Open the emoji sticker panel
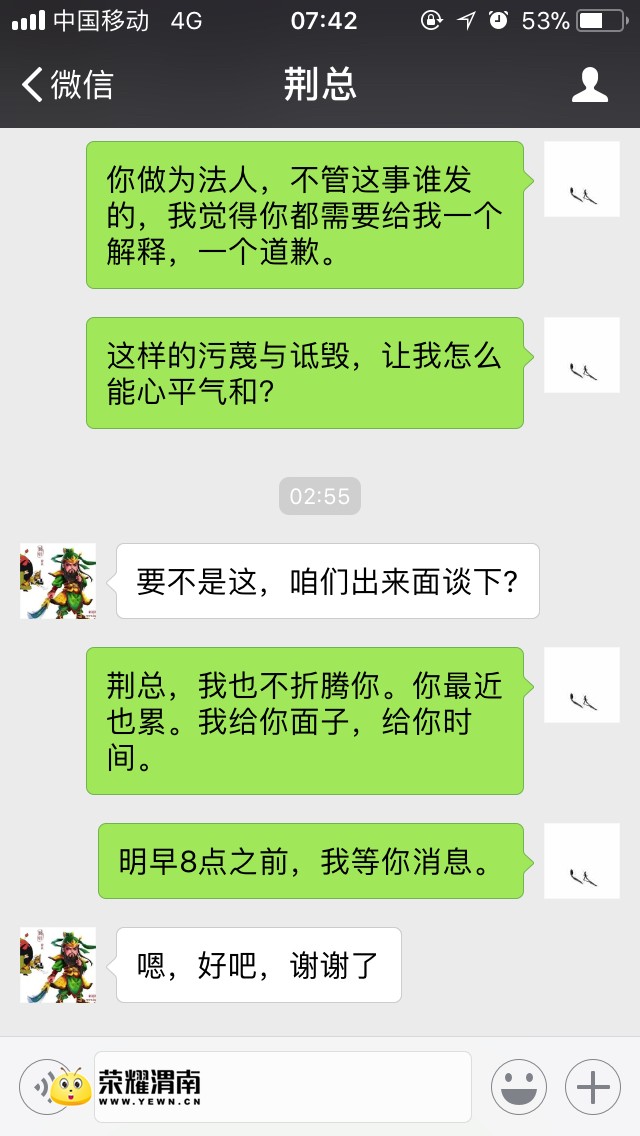The height and width of the screenshot is (1136, 640). pyautogui.click(x=518, y=1087)
